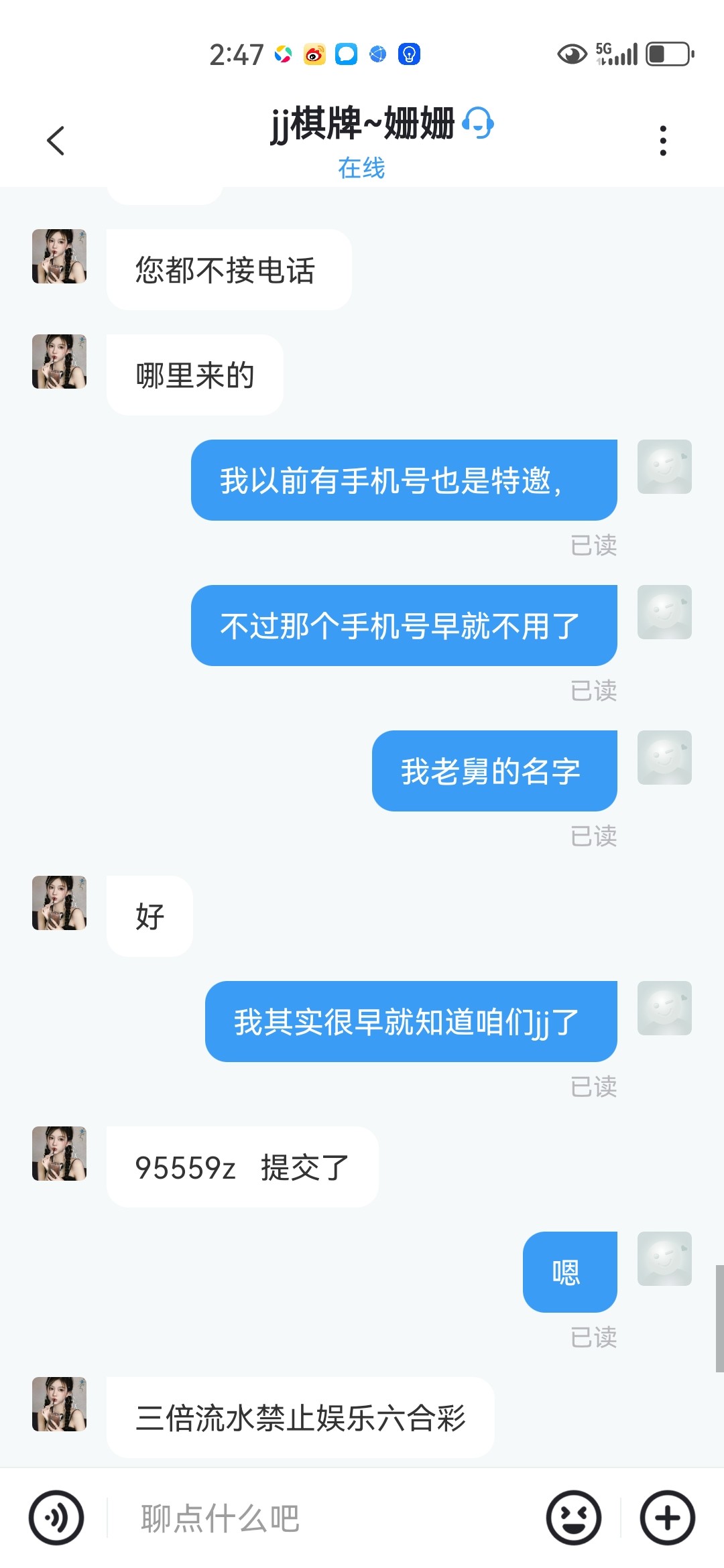Open my avatar beside 我老舅的名字

(664, 758)
